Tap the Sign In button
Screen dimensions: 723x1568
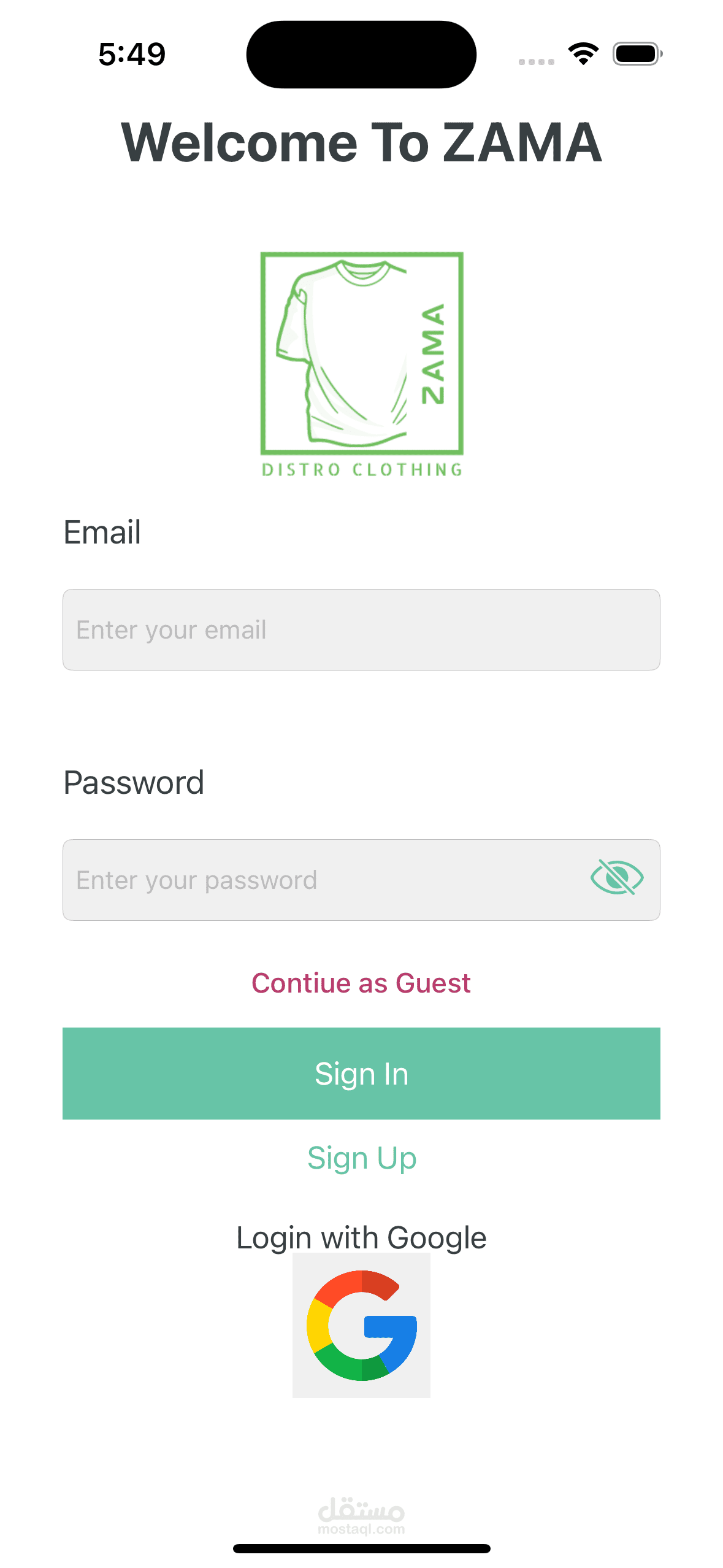[x=361, y=1074]
